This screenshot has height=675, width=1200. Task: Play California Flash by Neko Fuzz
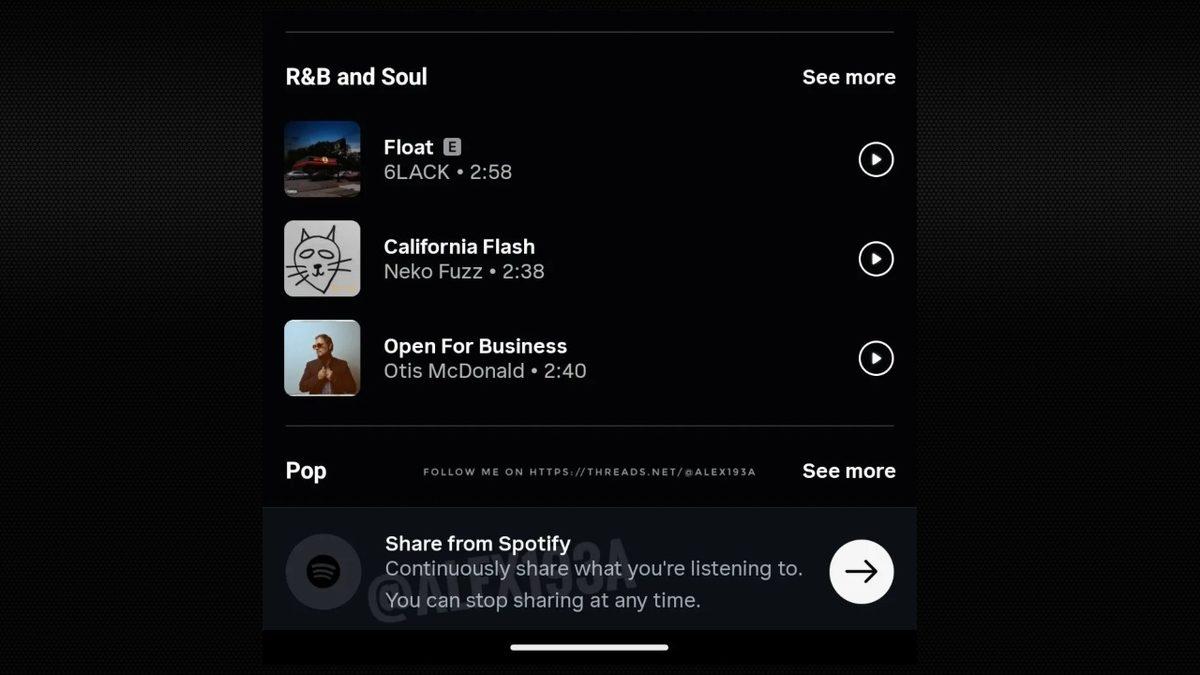coord(875,259)
